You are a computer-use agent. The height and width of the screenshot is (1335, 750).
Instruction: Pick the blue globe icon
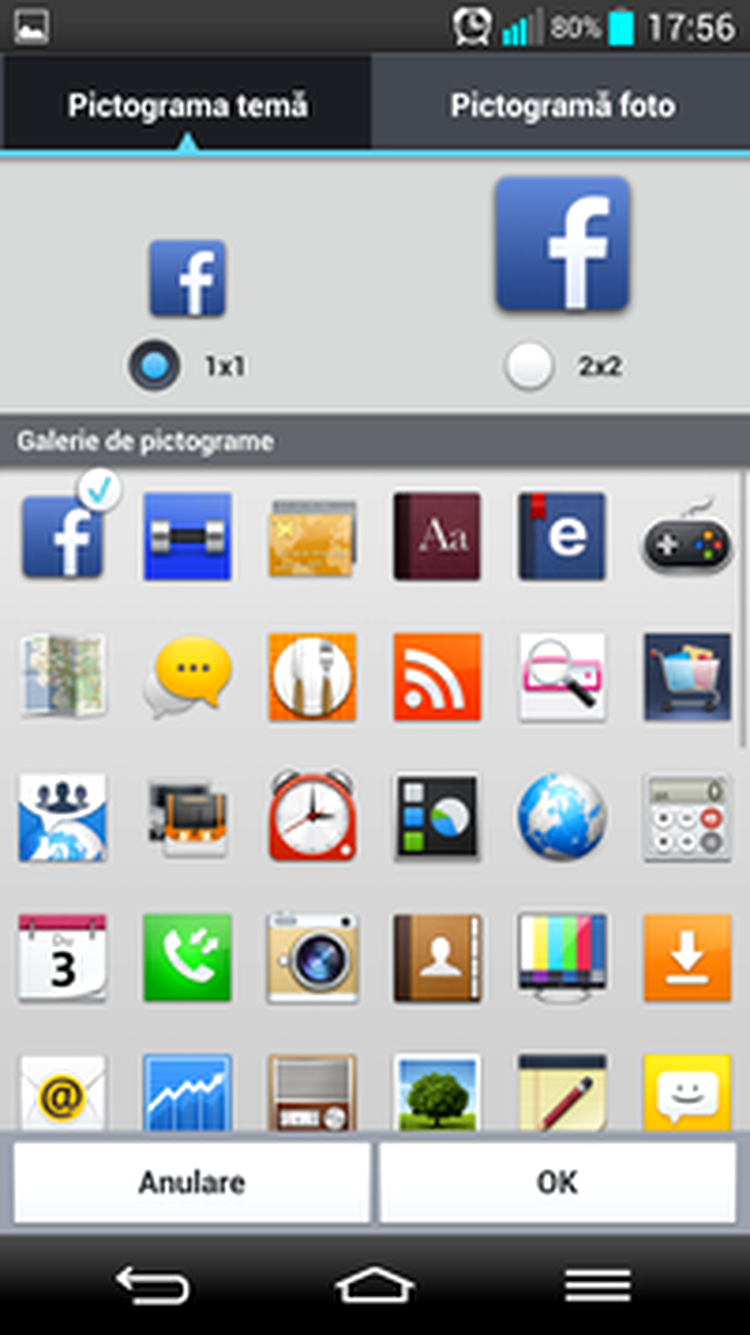coord(561,816)
